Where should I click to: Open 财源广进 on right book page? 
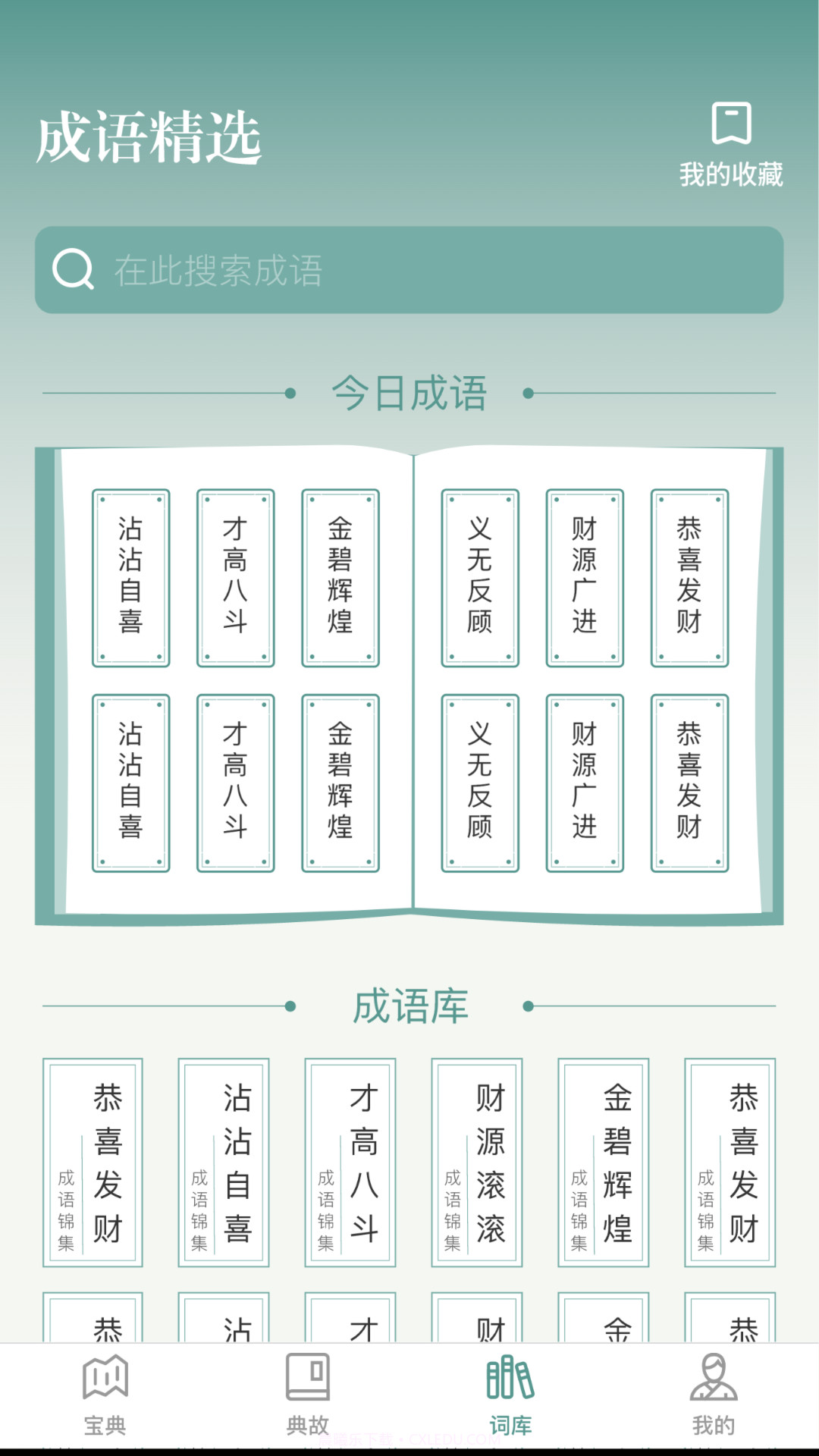click(584, 576)
